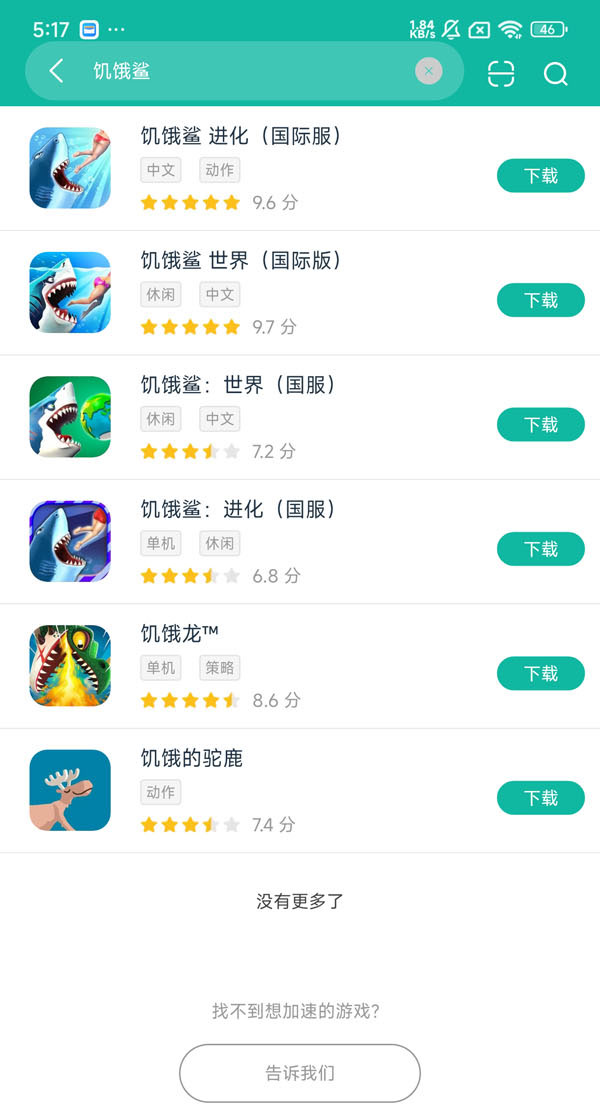Tap the magnifier search icon

[555, 73]
